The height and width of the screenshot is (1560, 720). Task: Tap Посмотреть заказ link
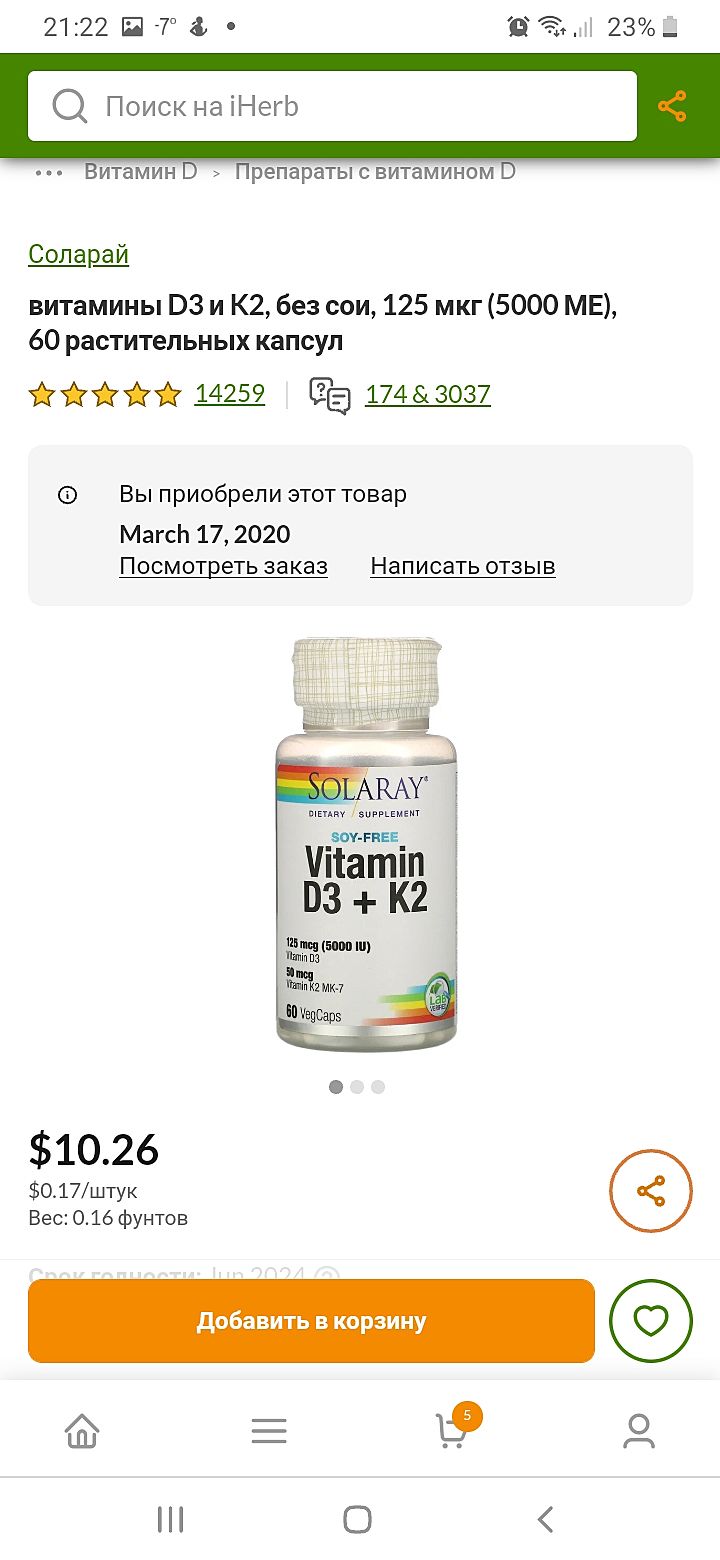pyautogui.click(x=223, y=566)
